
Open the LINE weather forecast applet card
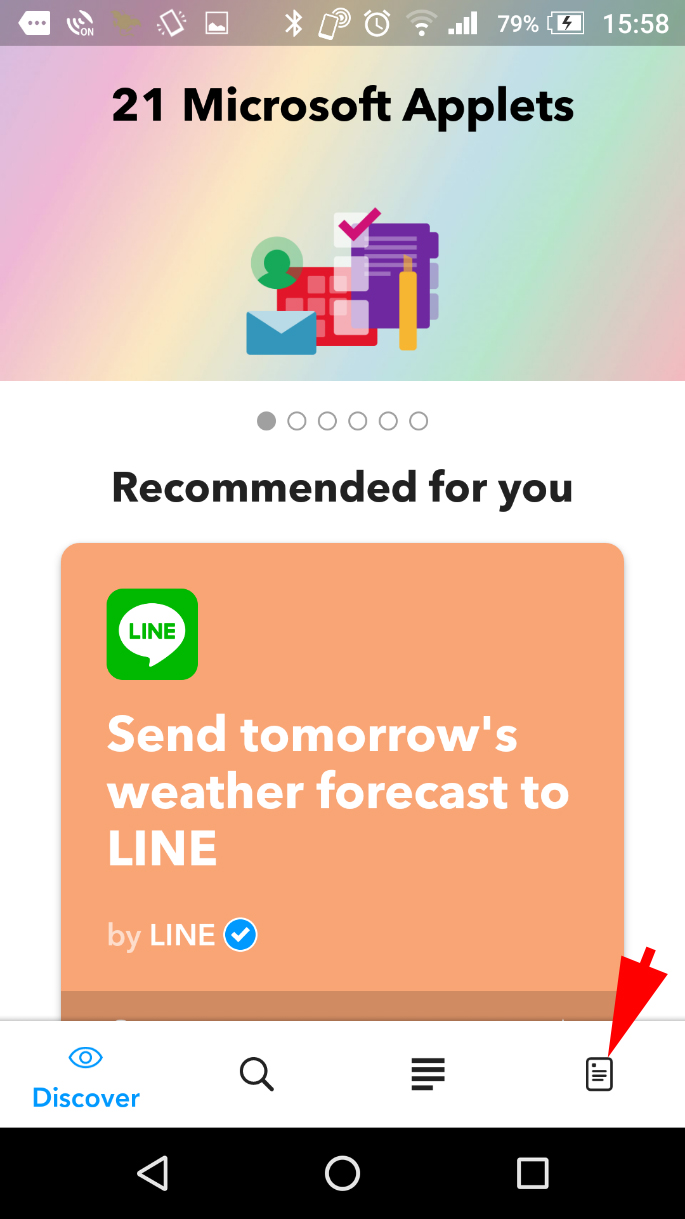pyautogui.click(x=342, y=781)
